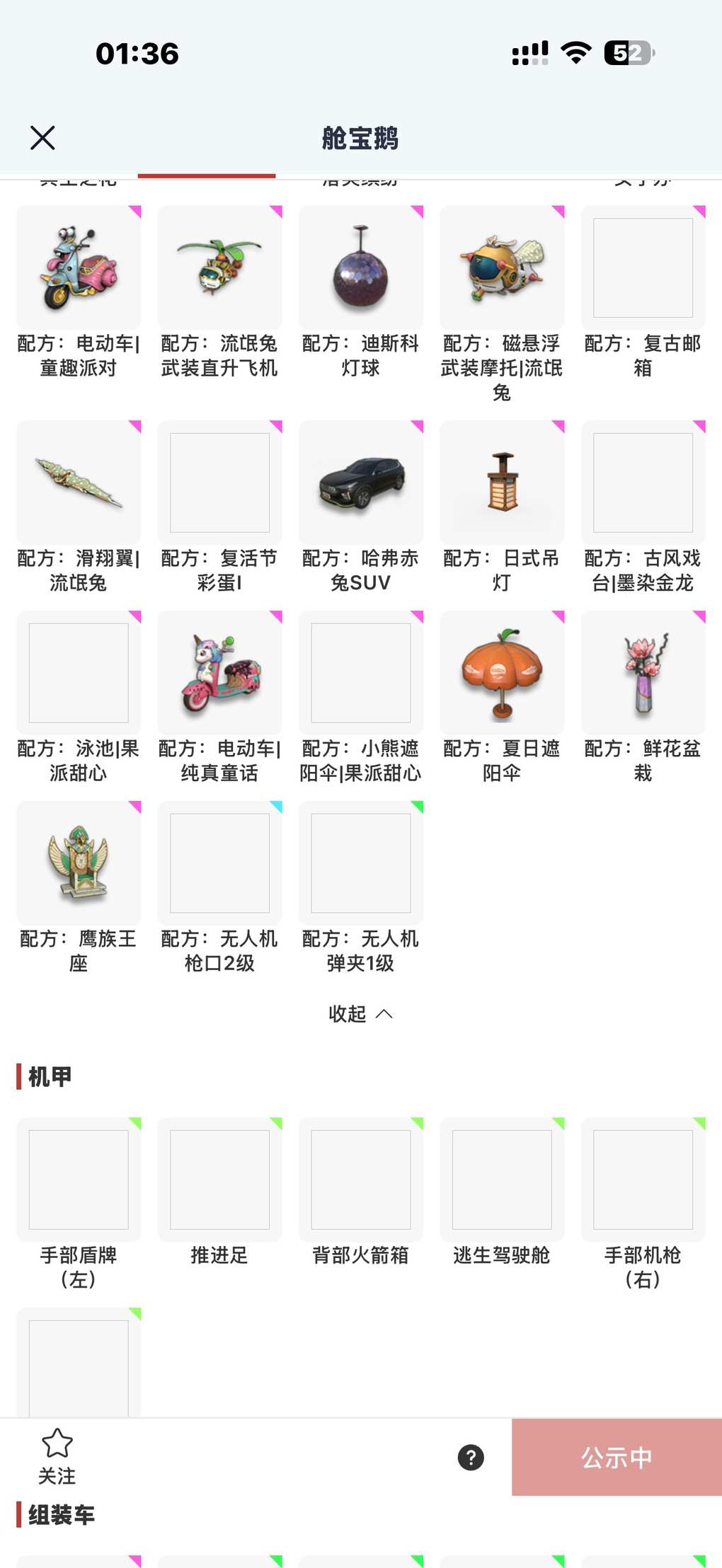
Task: Open the 配方：无人机枪口2级 item
Action: (x=219, y=864)
